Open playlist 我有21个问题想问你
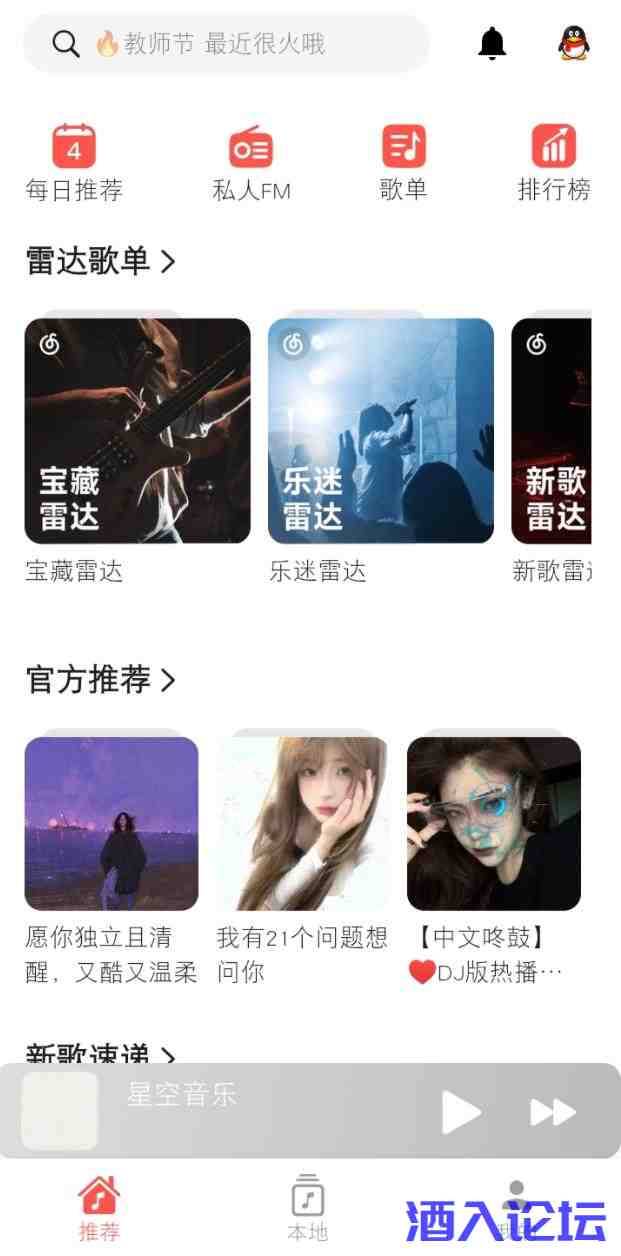 [303, 824]
